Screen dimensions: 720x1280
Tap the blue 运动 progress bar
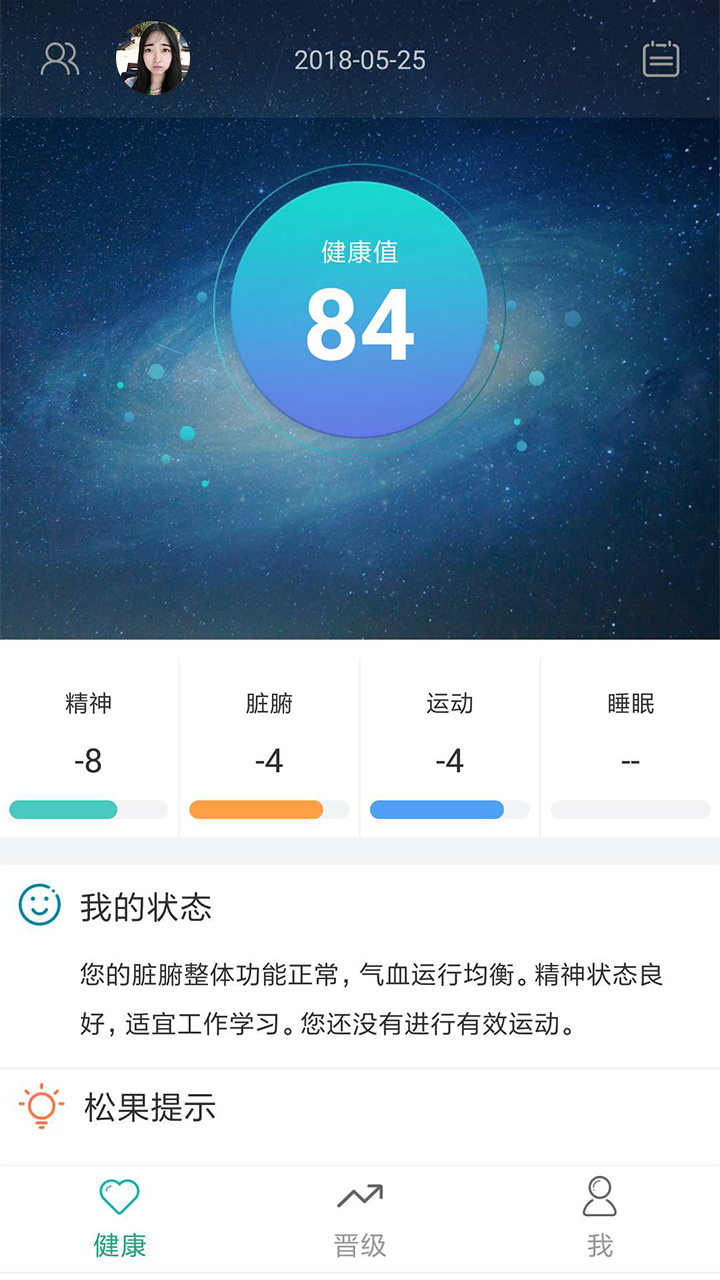point(436,809)
